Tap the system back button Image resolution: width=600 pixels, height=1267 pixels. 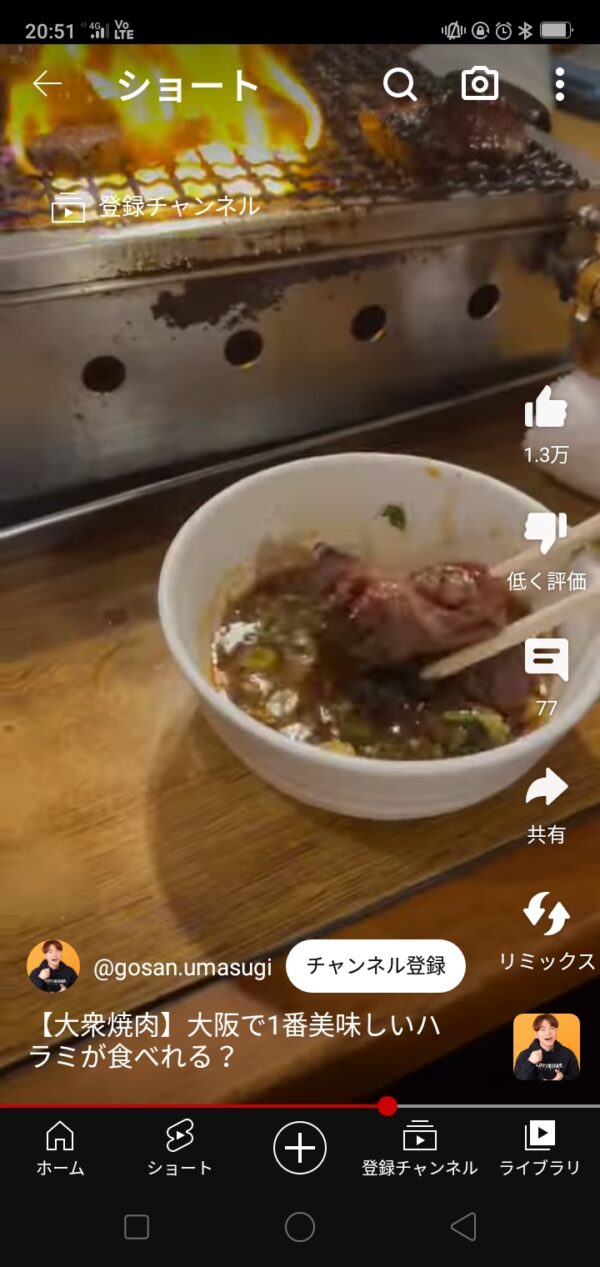(463, 1227)
